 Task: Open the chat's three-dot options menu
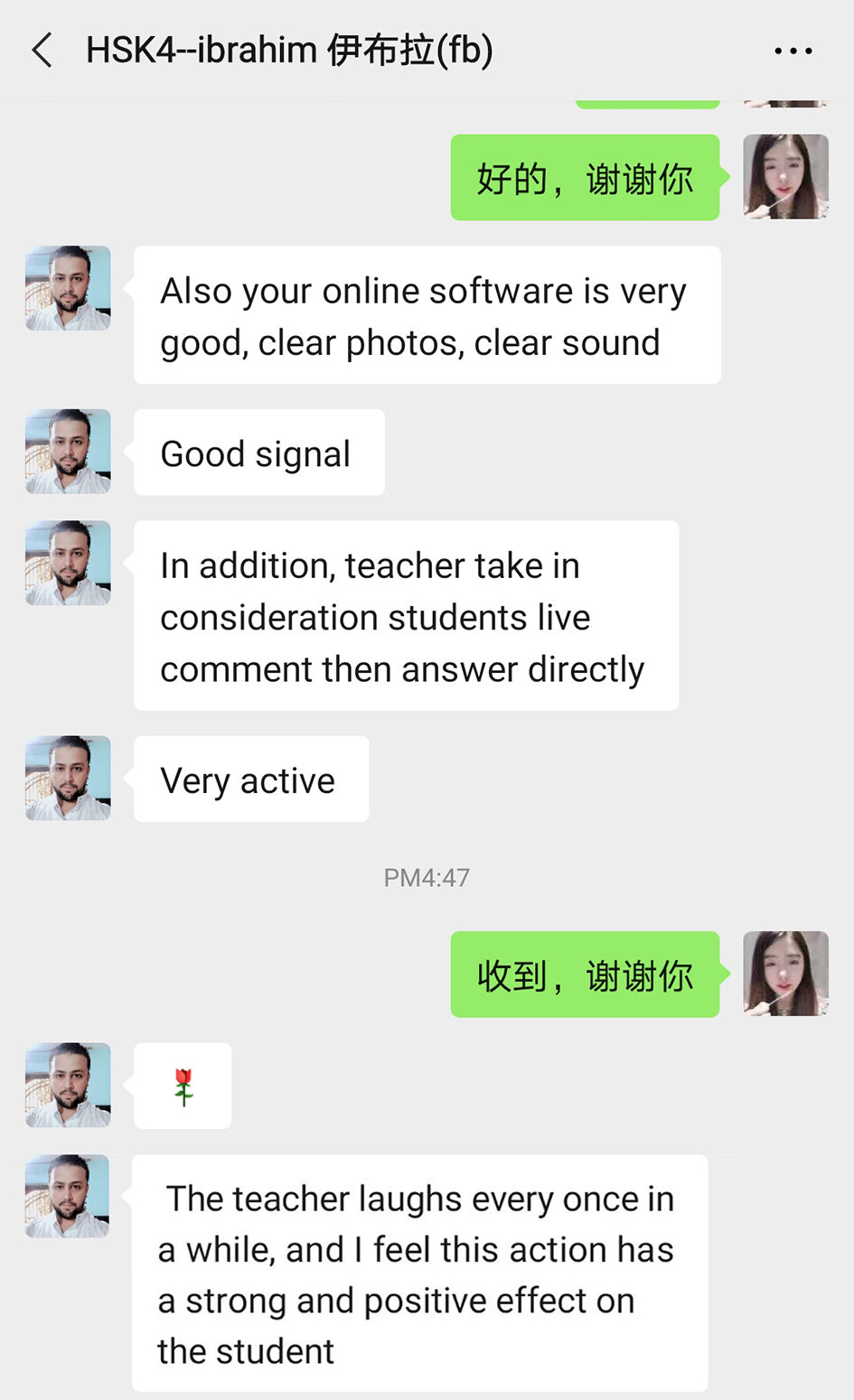[793, 51]
